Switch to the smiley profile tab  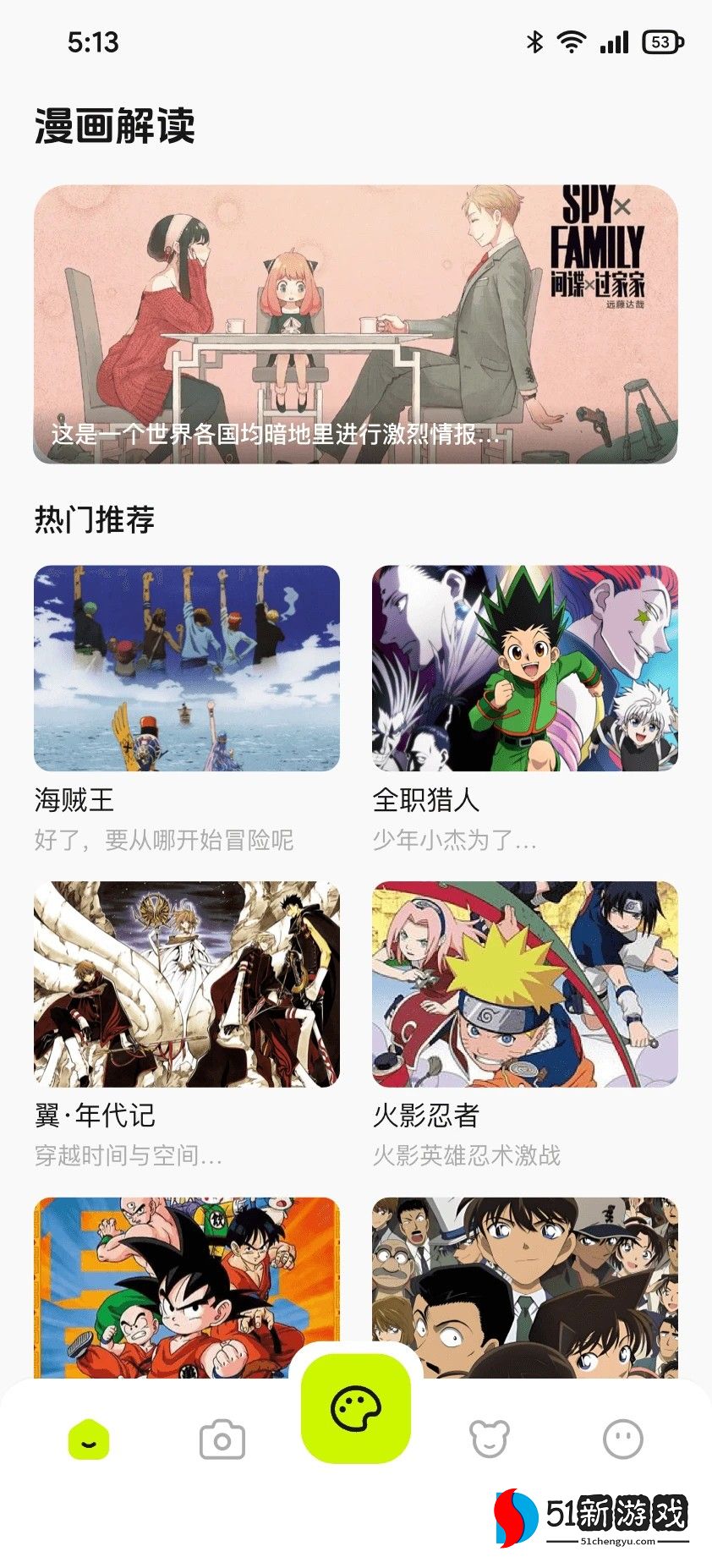point(623,1439)
